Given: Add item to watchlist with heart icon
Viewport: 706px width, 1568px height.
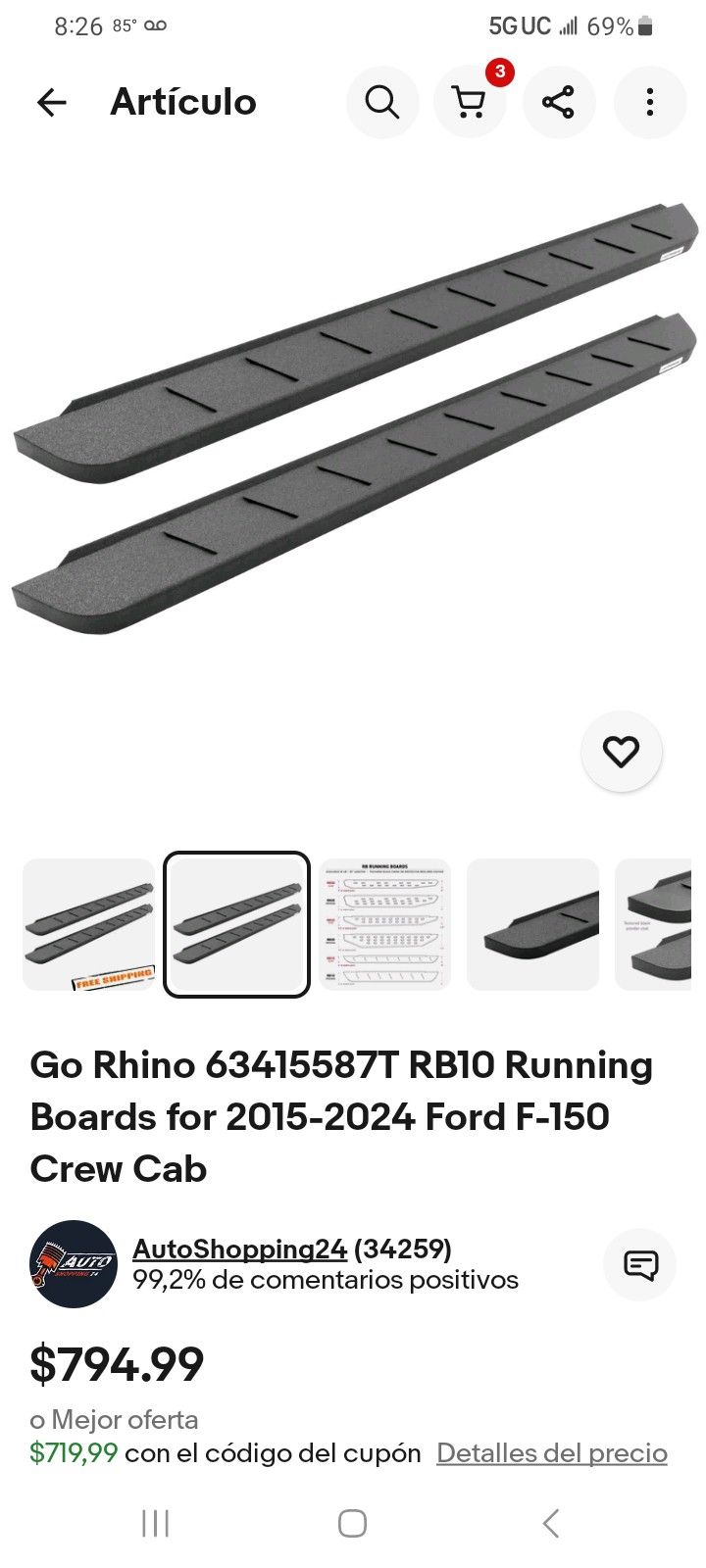Looking at the screenshot, I should (621, 752).
